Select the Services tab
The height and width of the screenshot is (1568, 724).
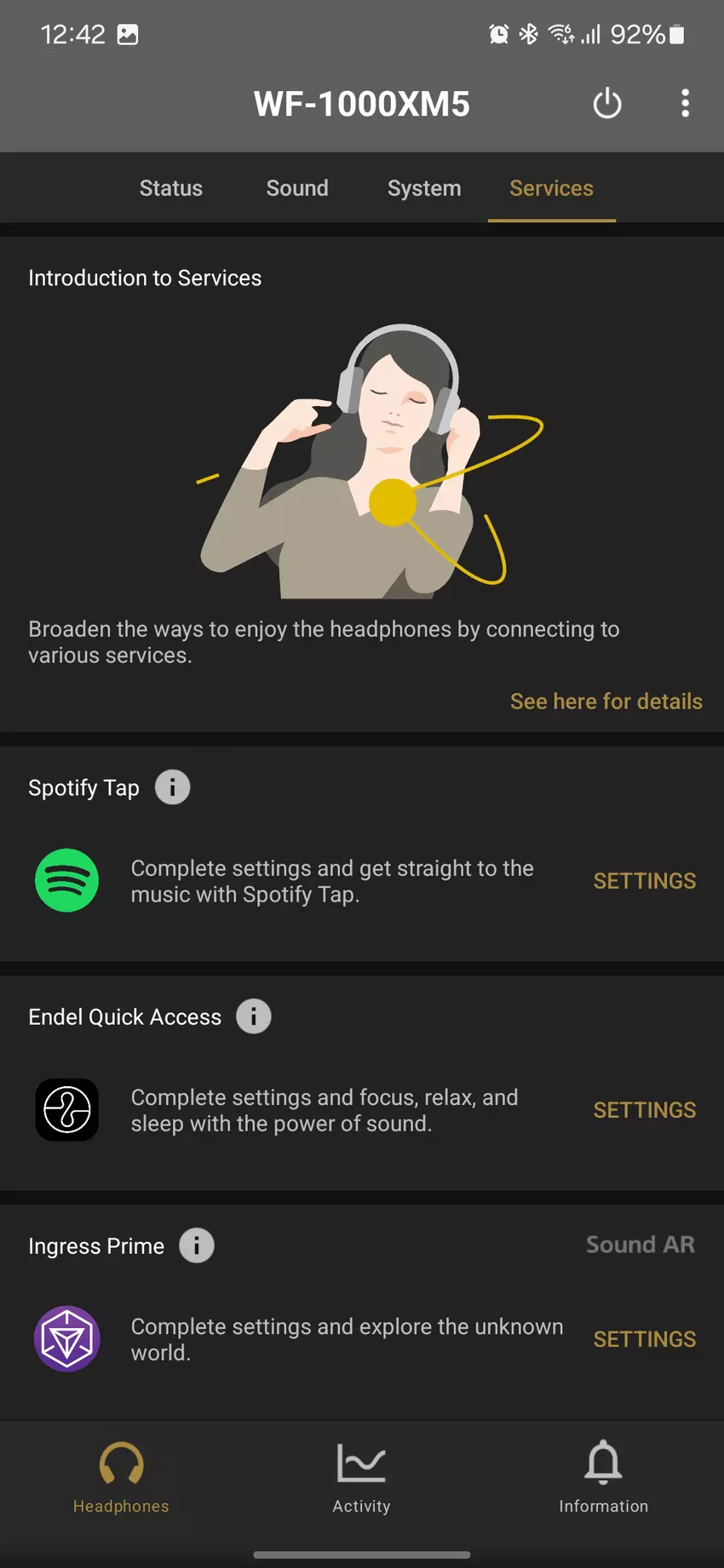click(551, 188)
